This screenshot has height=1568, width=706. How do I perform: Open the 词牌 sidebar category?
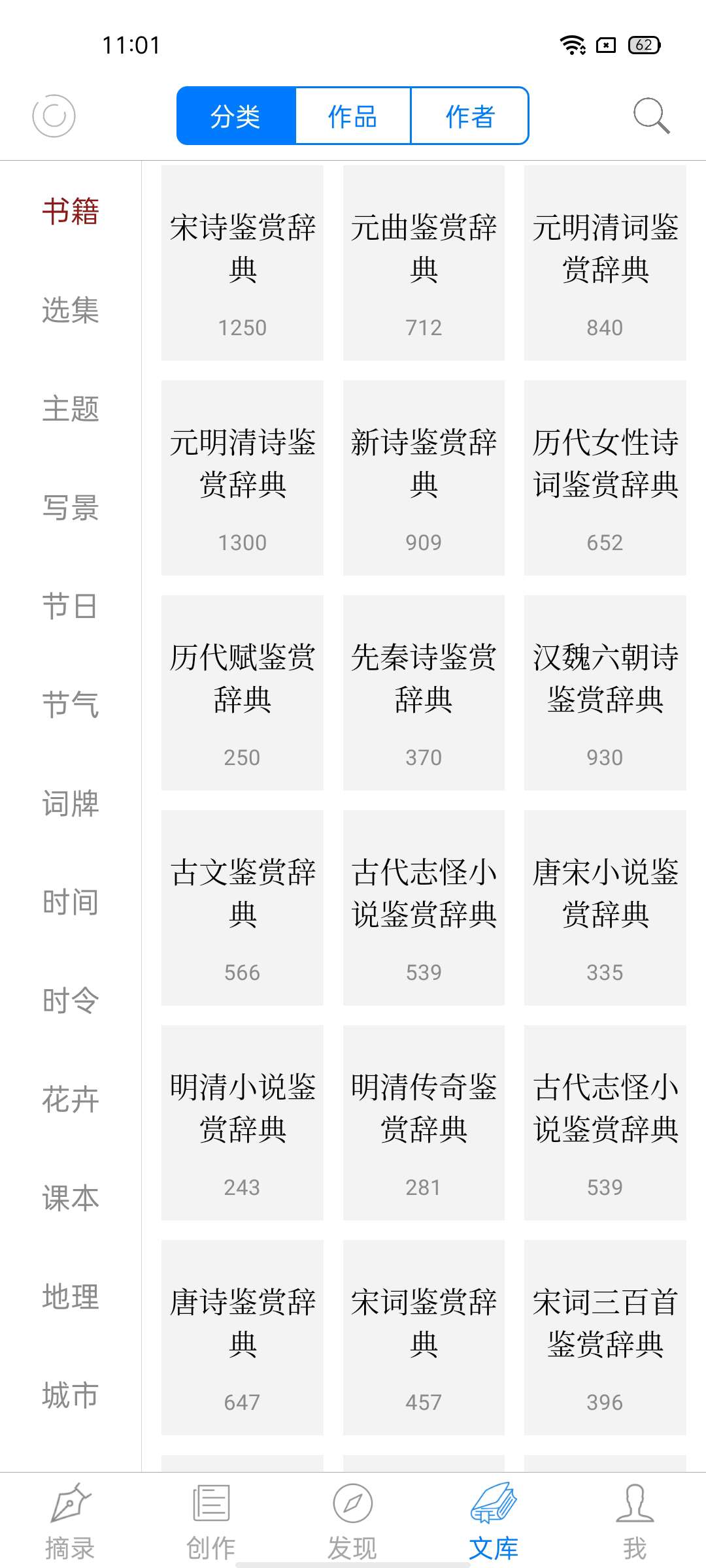(x=70, y=804)
